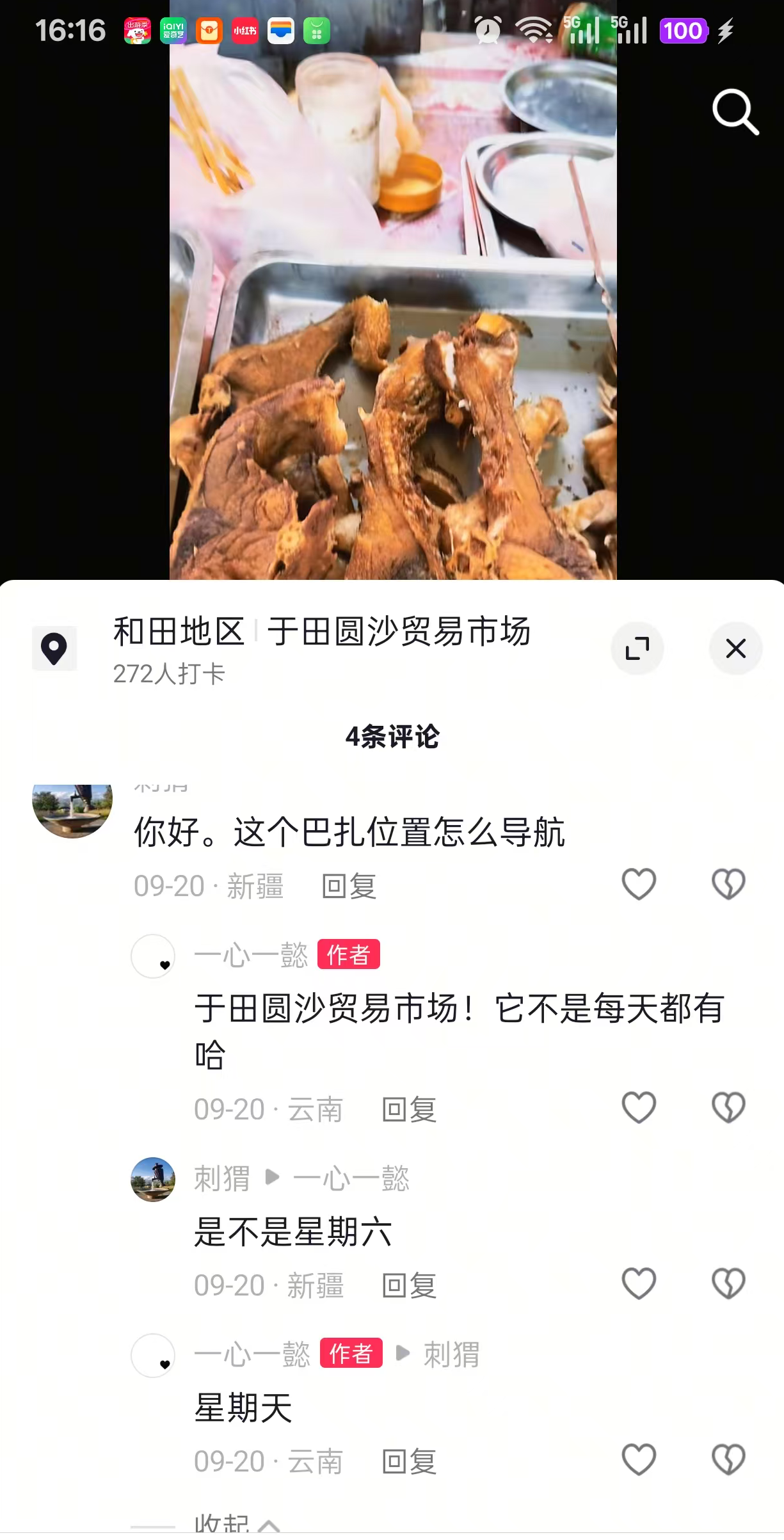The width and height of the screenshot is (784, 1540).
Task: Click the location pin icon
Action: point(54,648)
